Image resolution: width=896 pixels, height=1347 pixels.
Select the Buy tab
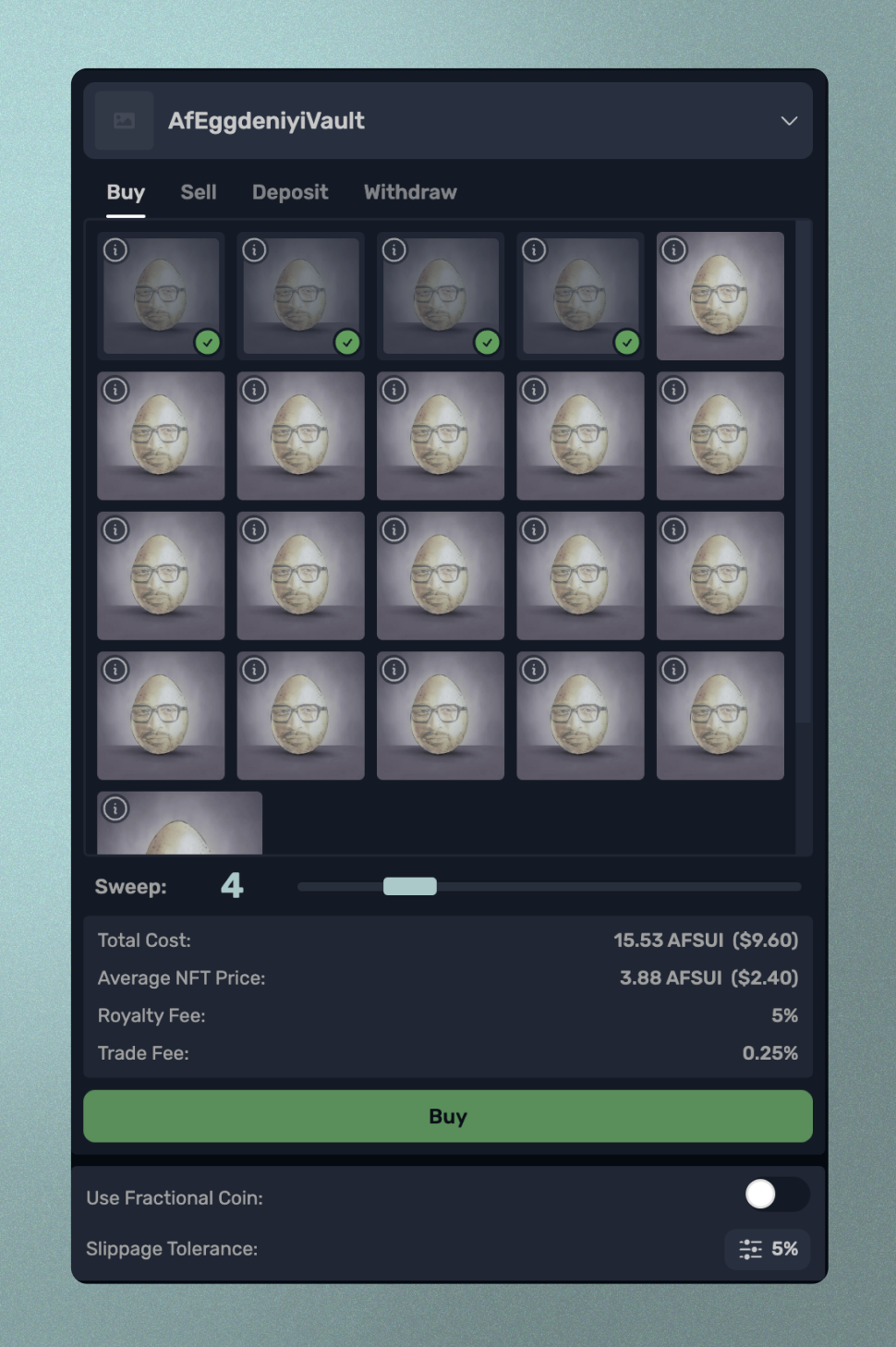126,192
